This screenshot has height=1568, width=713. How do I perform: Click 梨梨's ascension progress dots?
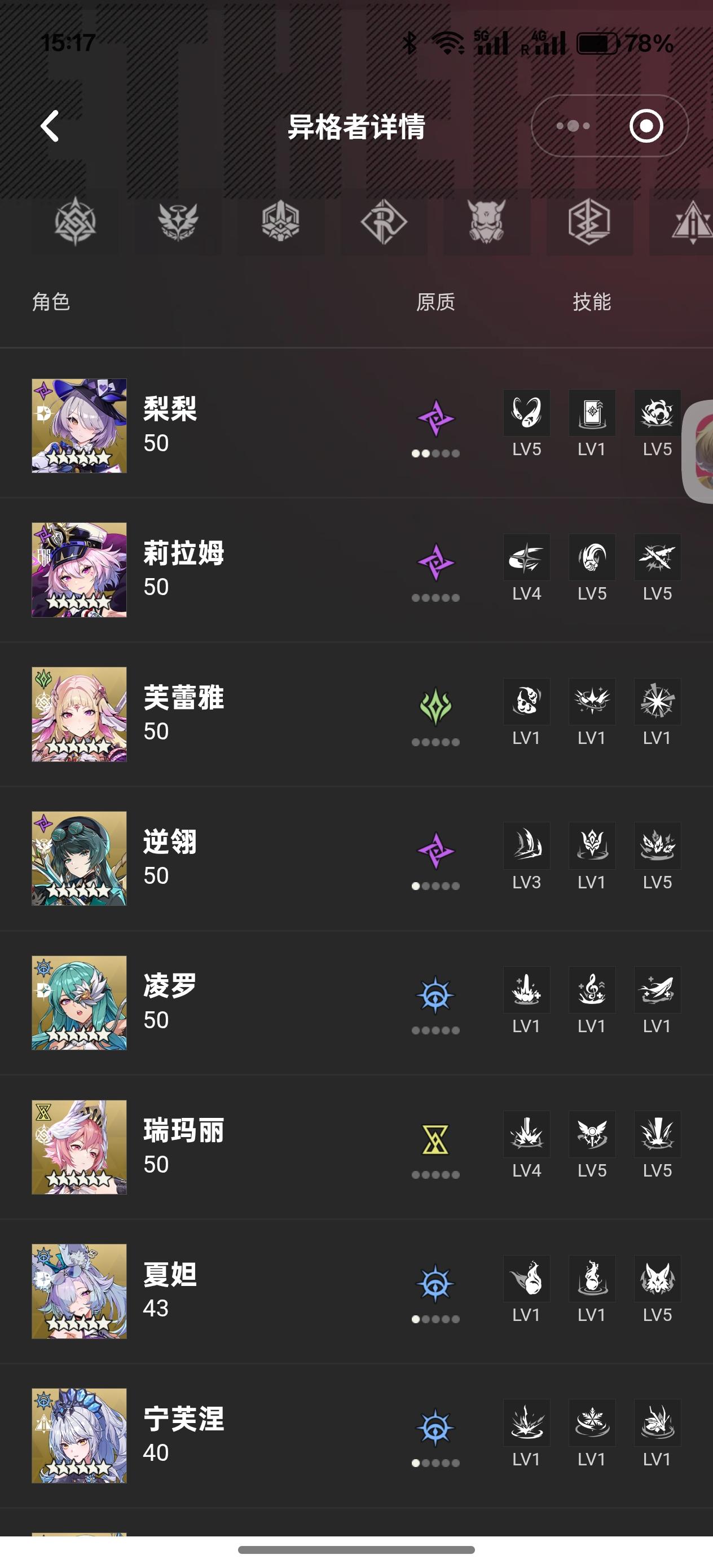(x=436, y=453)
